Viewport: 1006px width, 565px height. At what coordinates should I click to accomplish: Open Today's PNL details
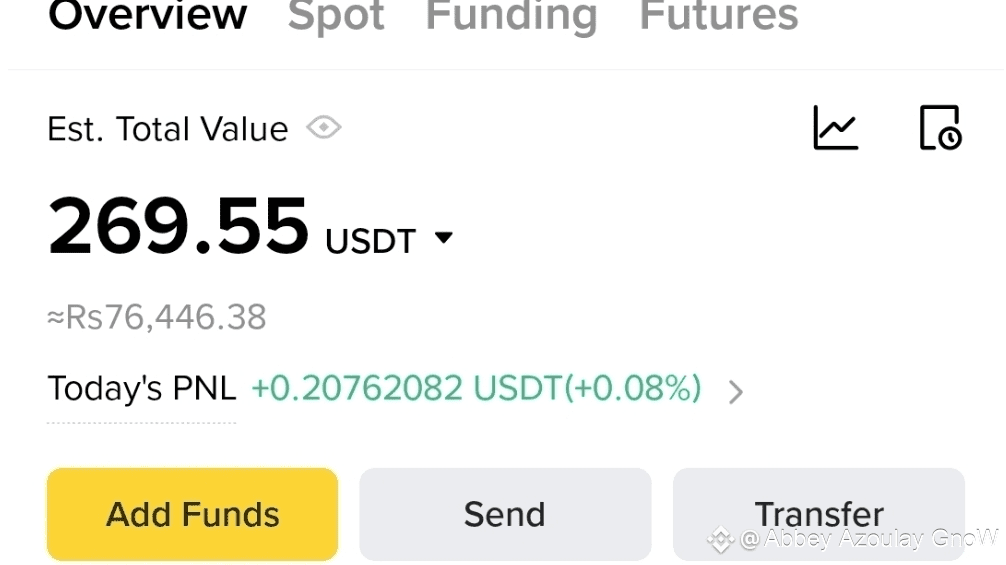735,392
